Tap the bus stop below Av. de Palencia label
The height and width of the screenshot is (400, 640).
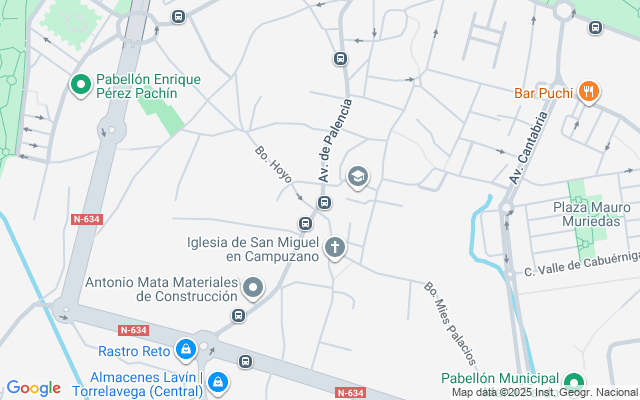click(x=324, y=203)
